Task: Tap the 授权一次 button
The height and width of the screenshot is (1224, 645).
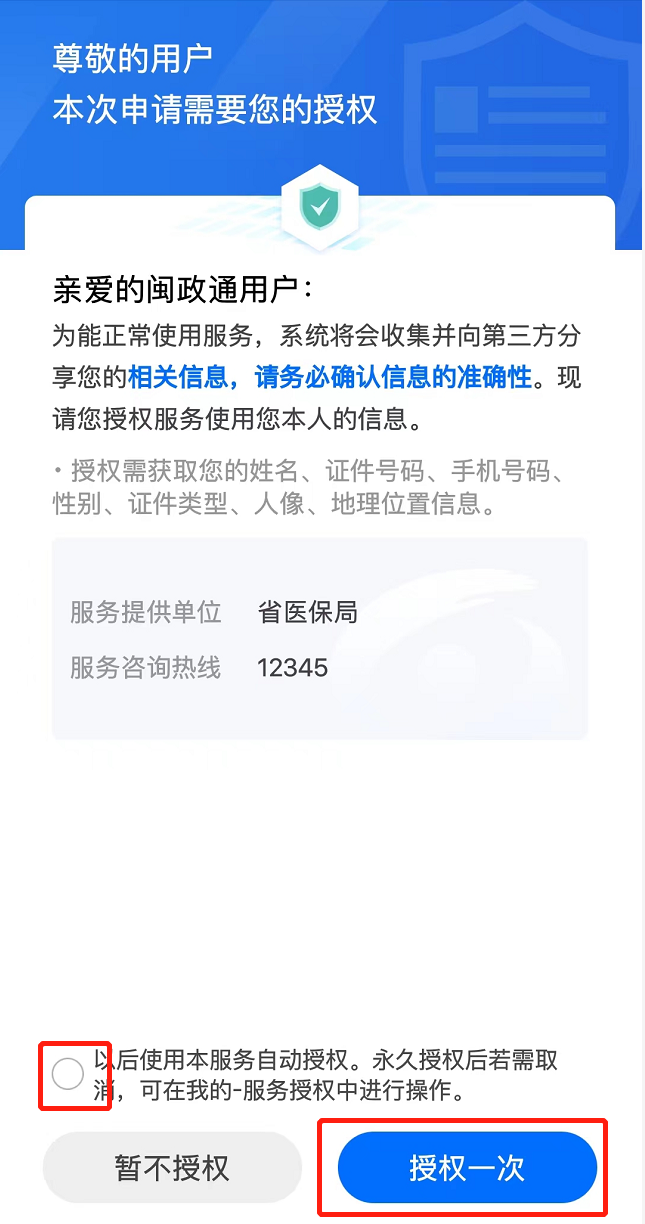Action: (467, 1167)
